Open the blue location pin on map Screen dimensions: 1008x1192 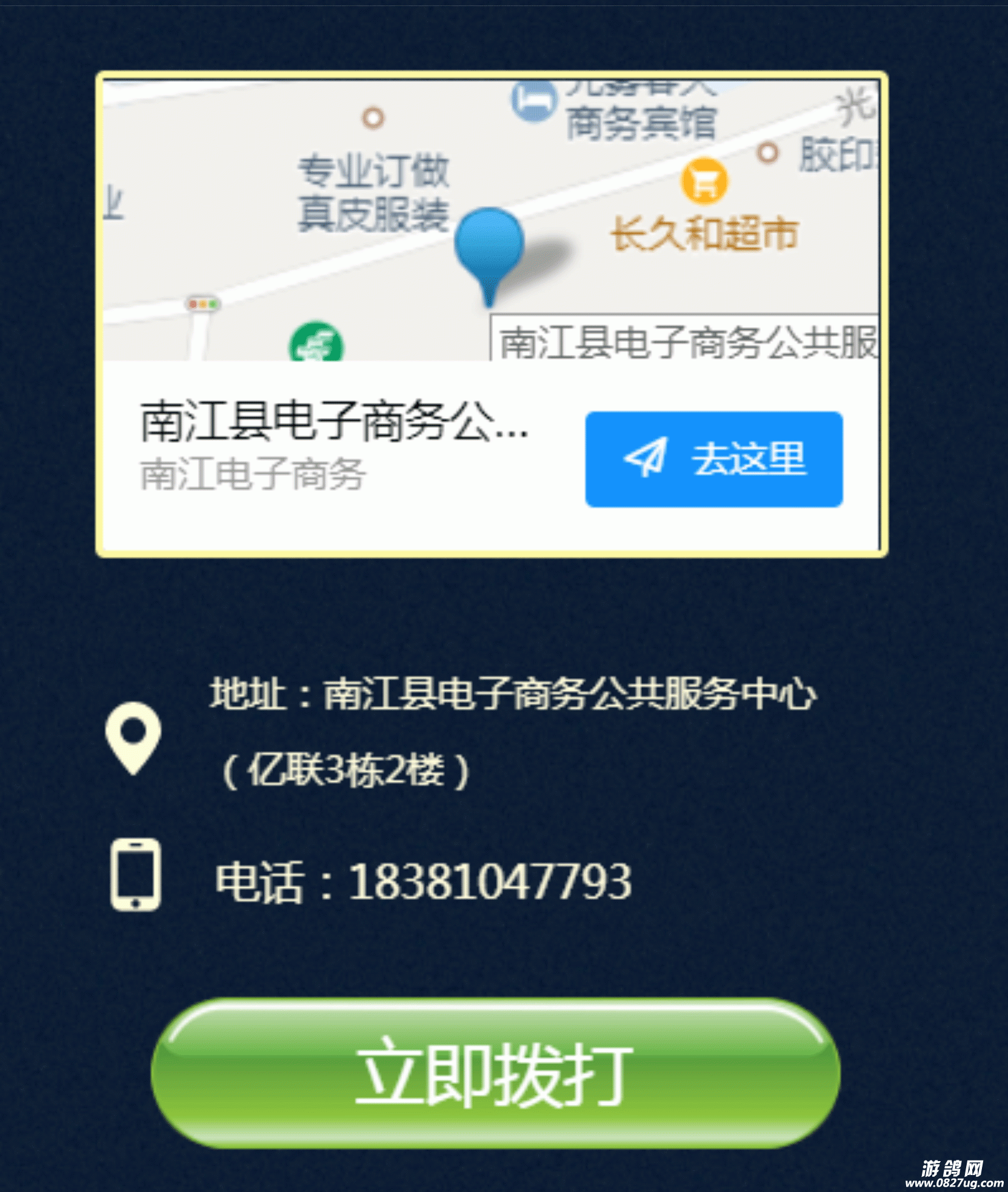pos(489,245)
